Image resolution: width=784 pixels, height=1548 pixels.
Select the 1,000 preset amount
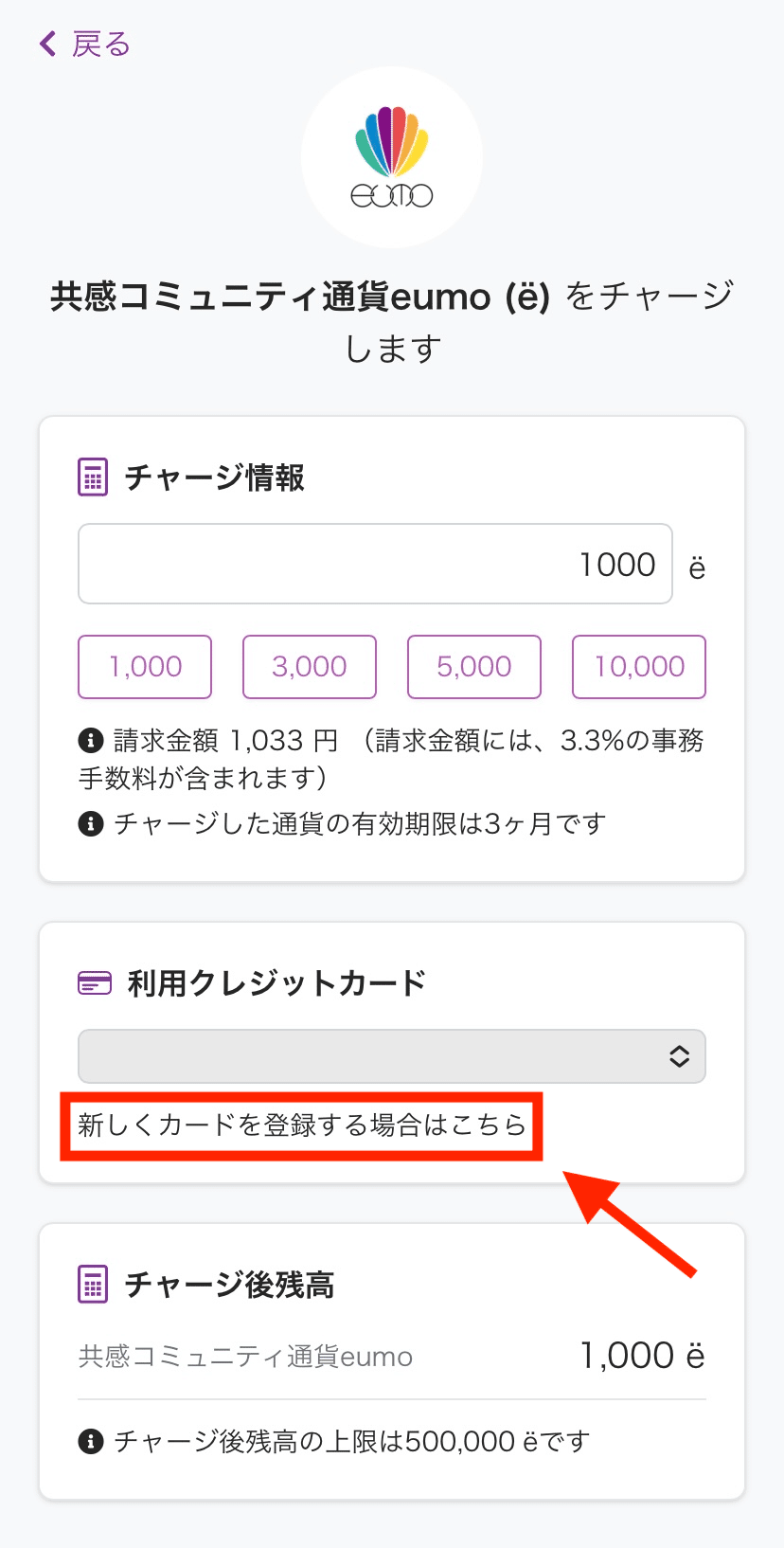pyautogui.click(x=145, y=667)
